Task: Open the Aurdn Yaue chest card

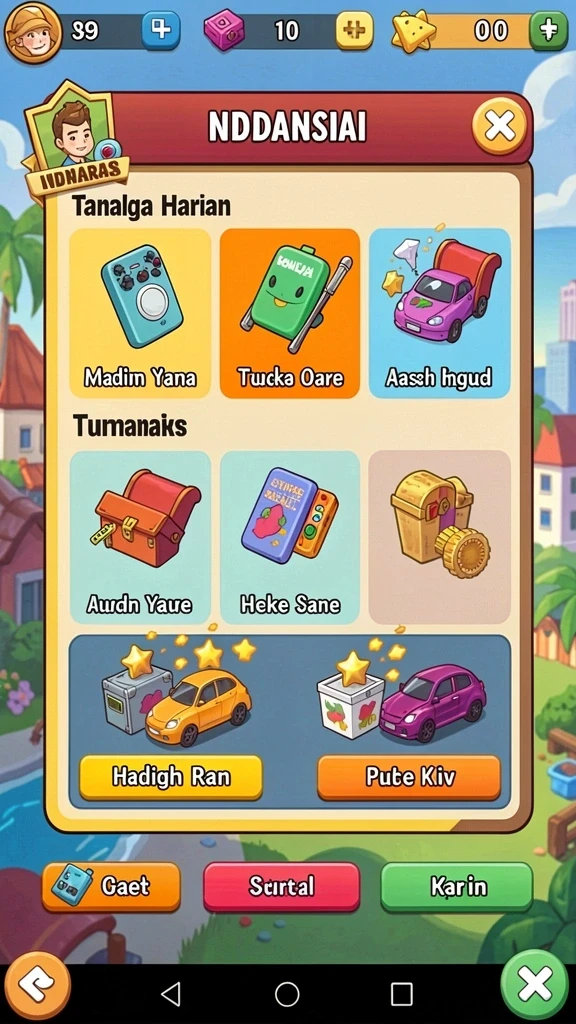Action: click(x=140, y=537)
